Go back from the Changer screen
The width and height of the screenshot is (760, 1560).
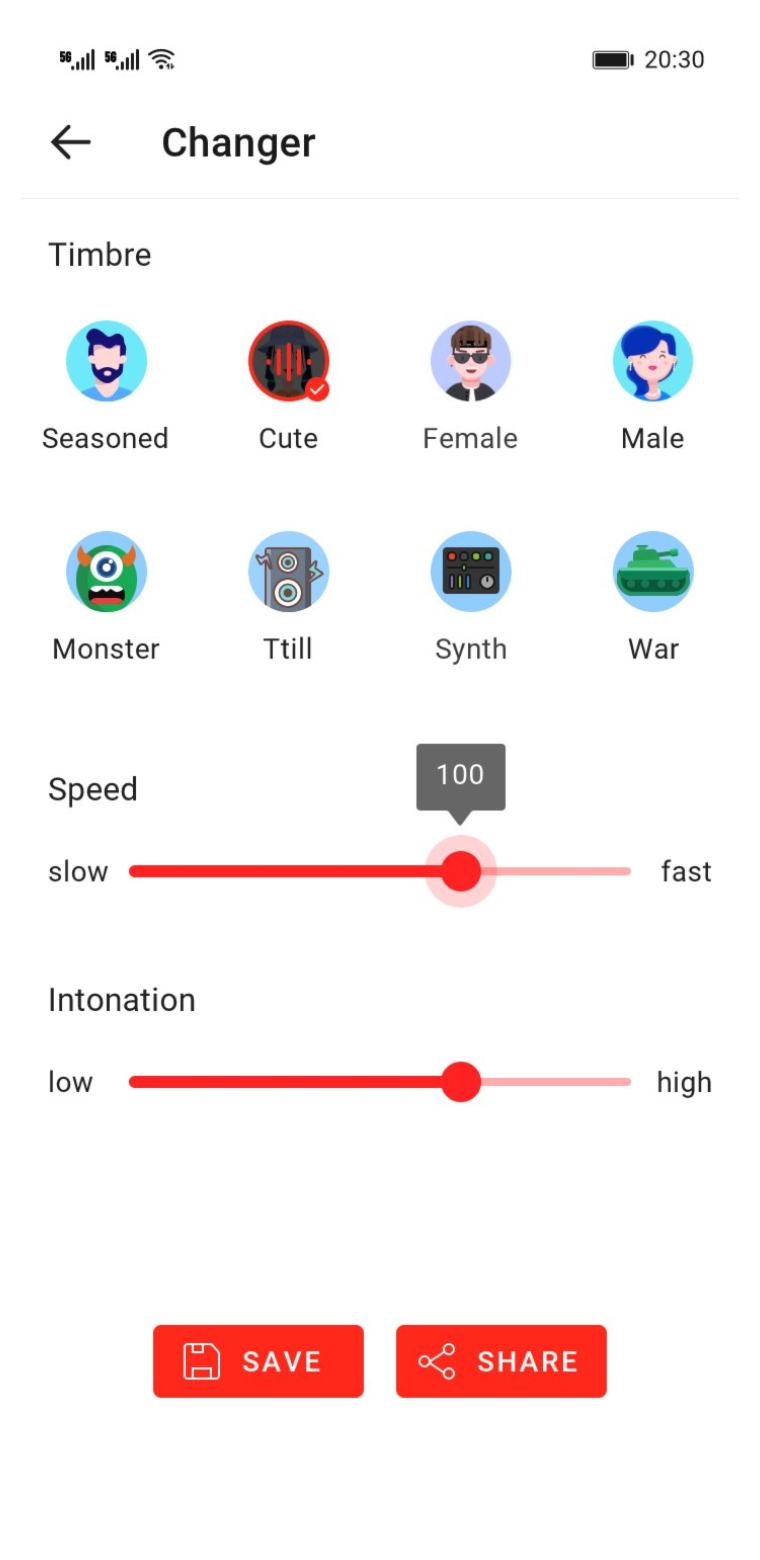pos(71,143)
